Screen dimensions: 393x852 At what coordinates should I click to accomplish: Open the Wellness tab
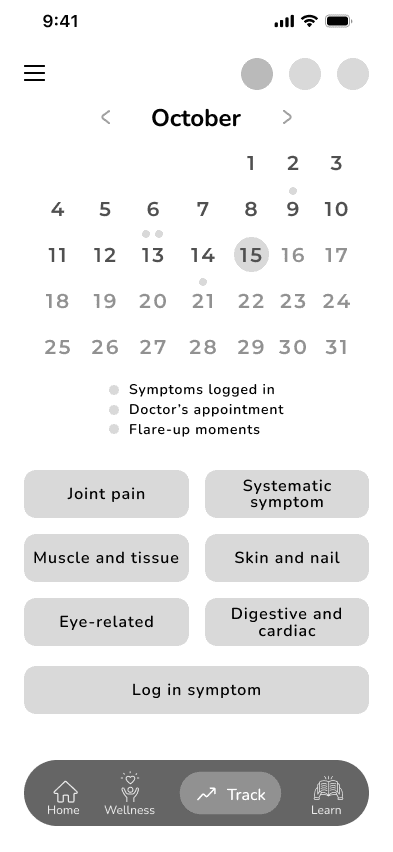(x=129, y=794)
